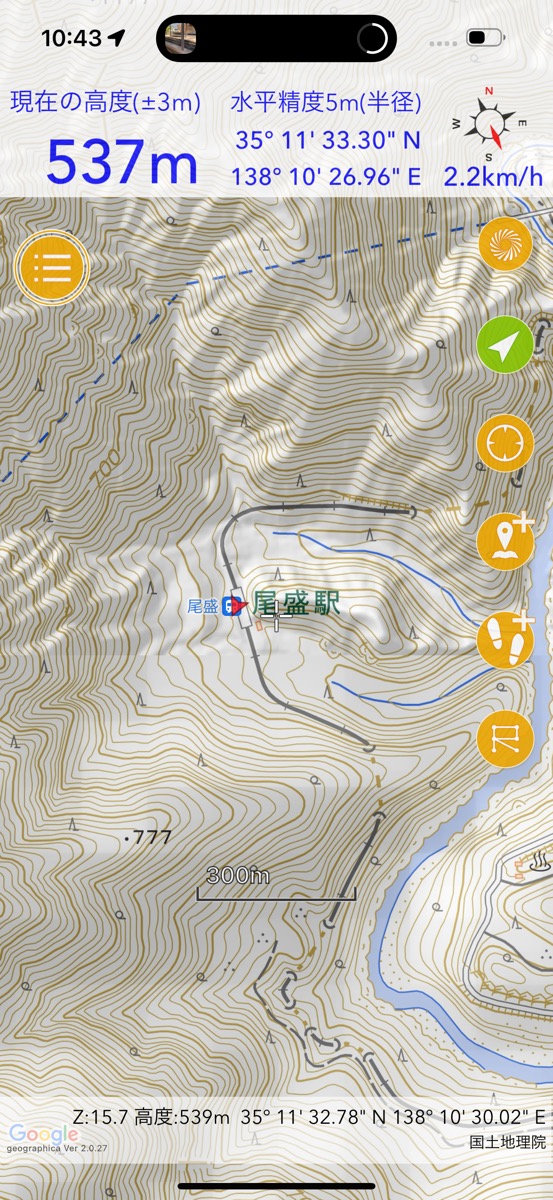Image resolution: width=553 pixels, height=1200 pixels.
Task: Open the route flag button
Action: pos(505,737)
